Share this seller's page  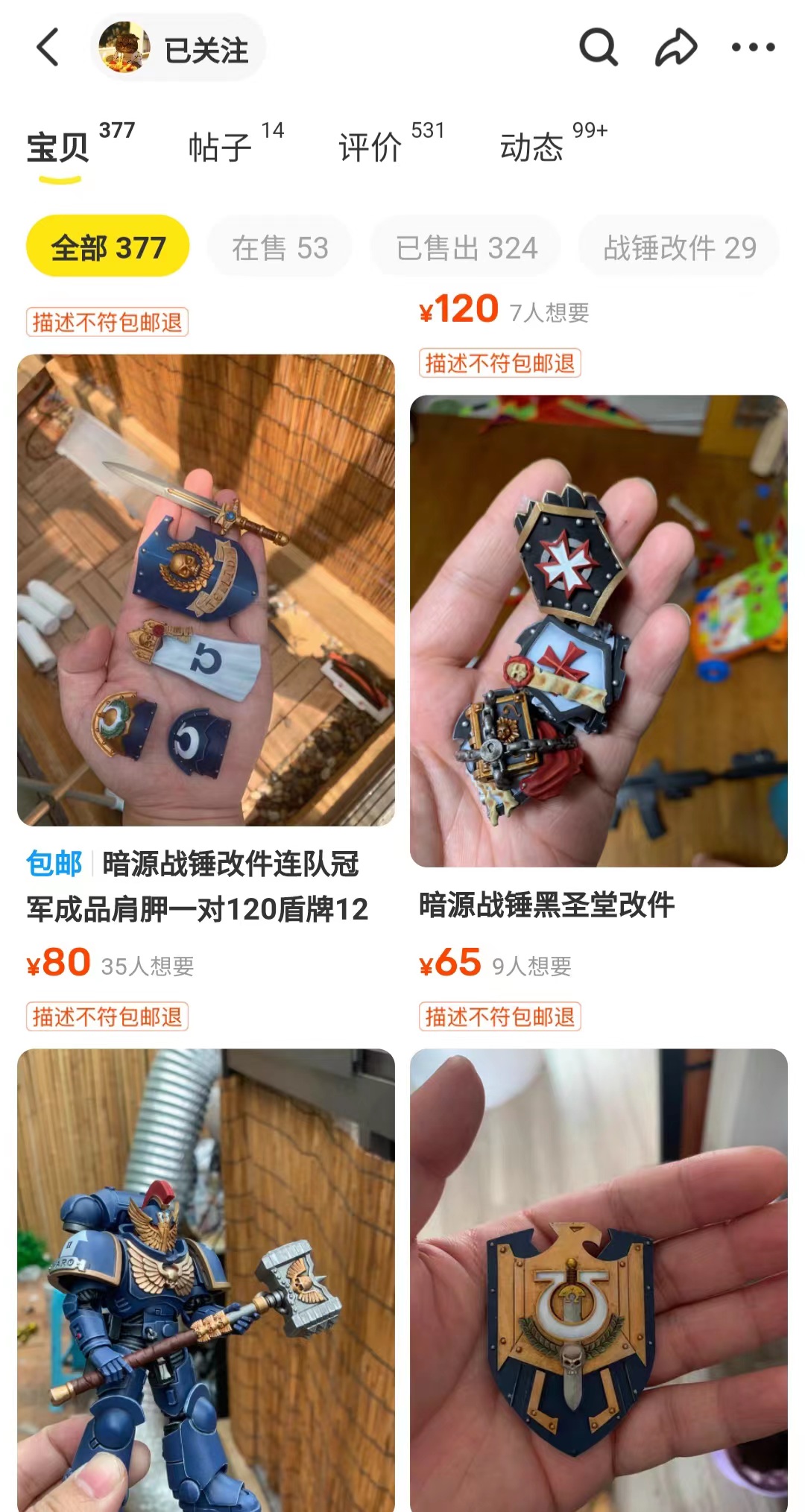coord(676,48)
